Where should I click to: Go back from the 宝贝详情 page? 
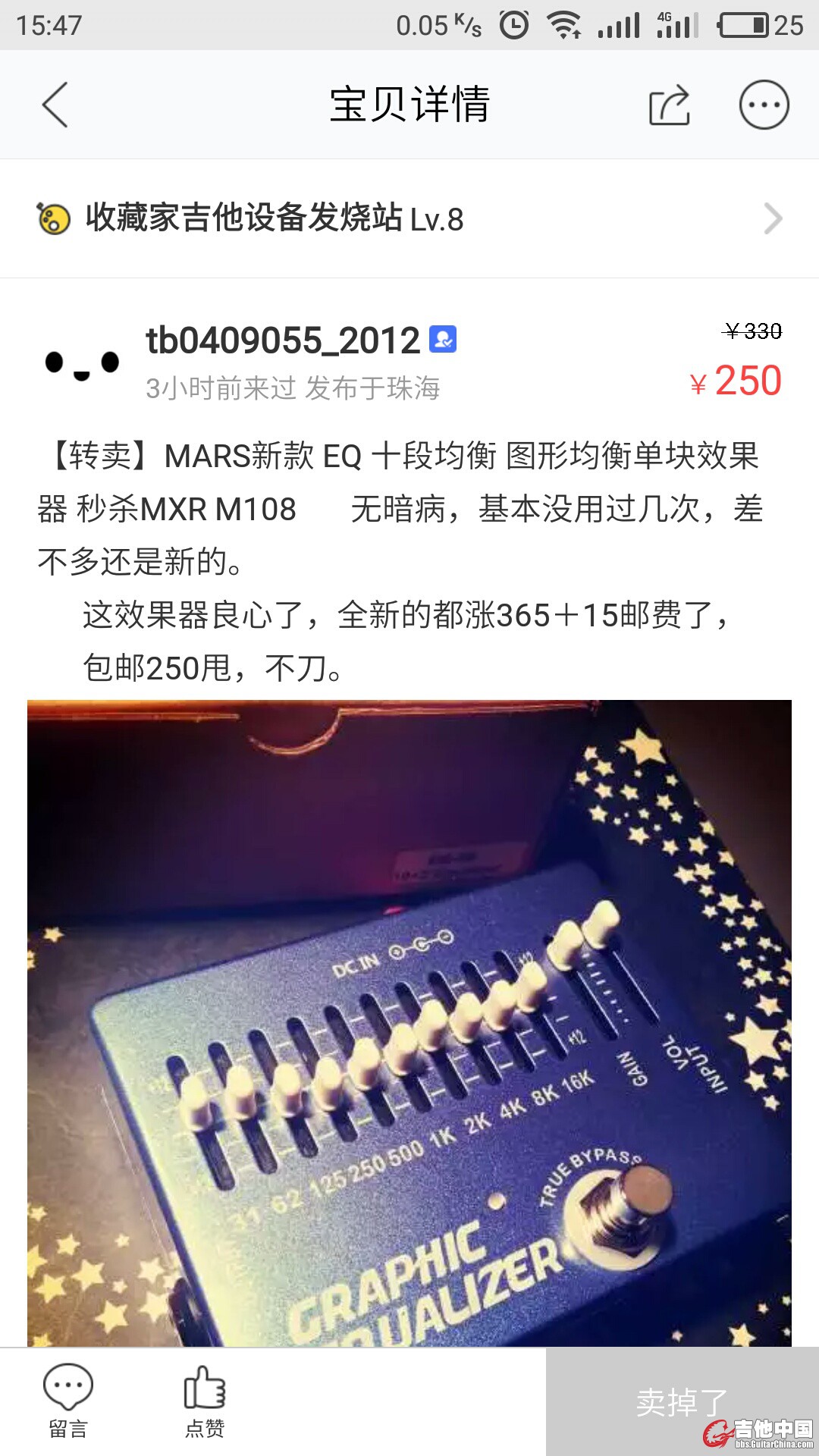pyautogui.click(x=55, y=105)
